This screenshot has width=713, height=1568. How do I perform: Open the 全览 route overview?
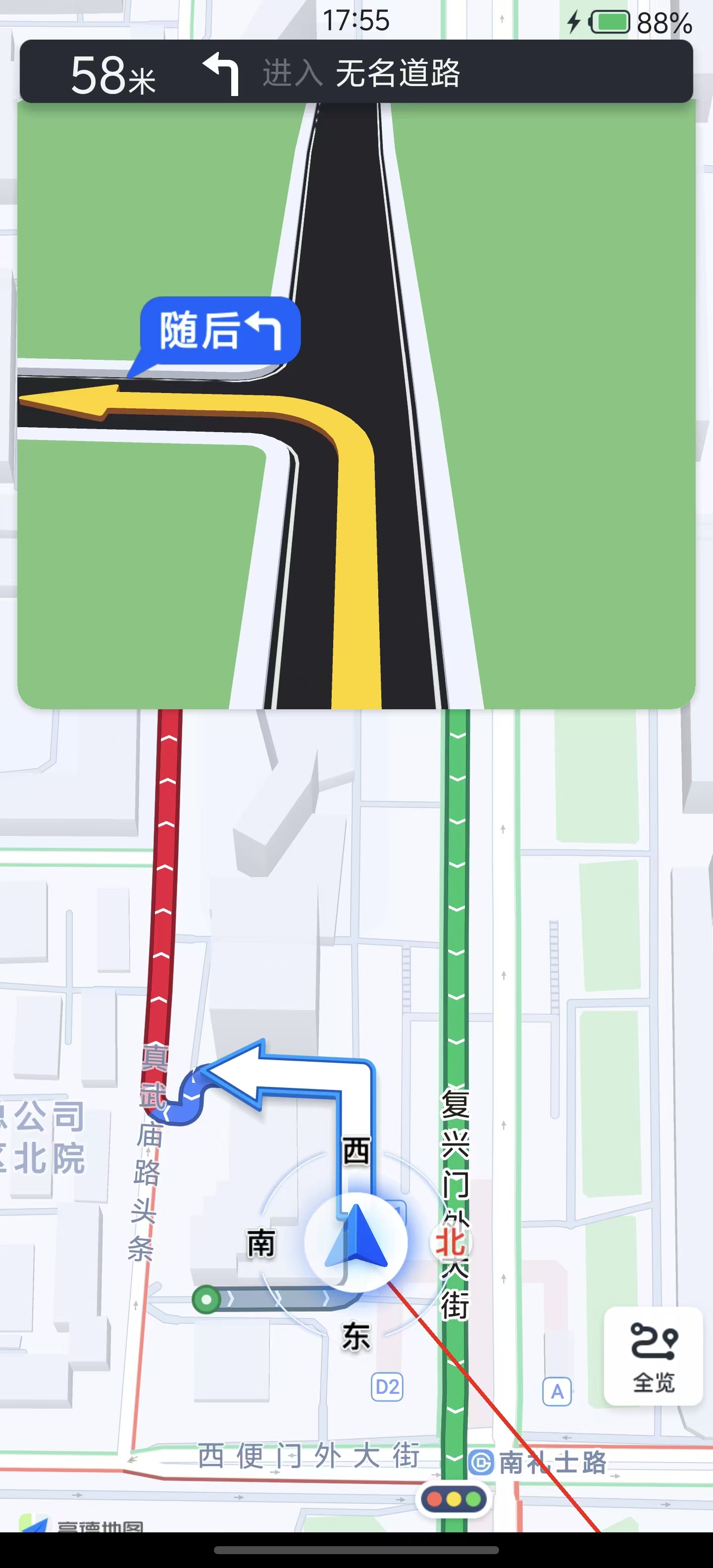653,1355
